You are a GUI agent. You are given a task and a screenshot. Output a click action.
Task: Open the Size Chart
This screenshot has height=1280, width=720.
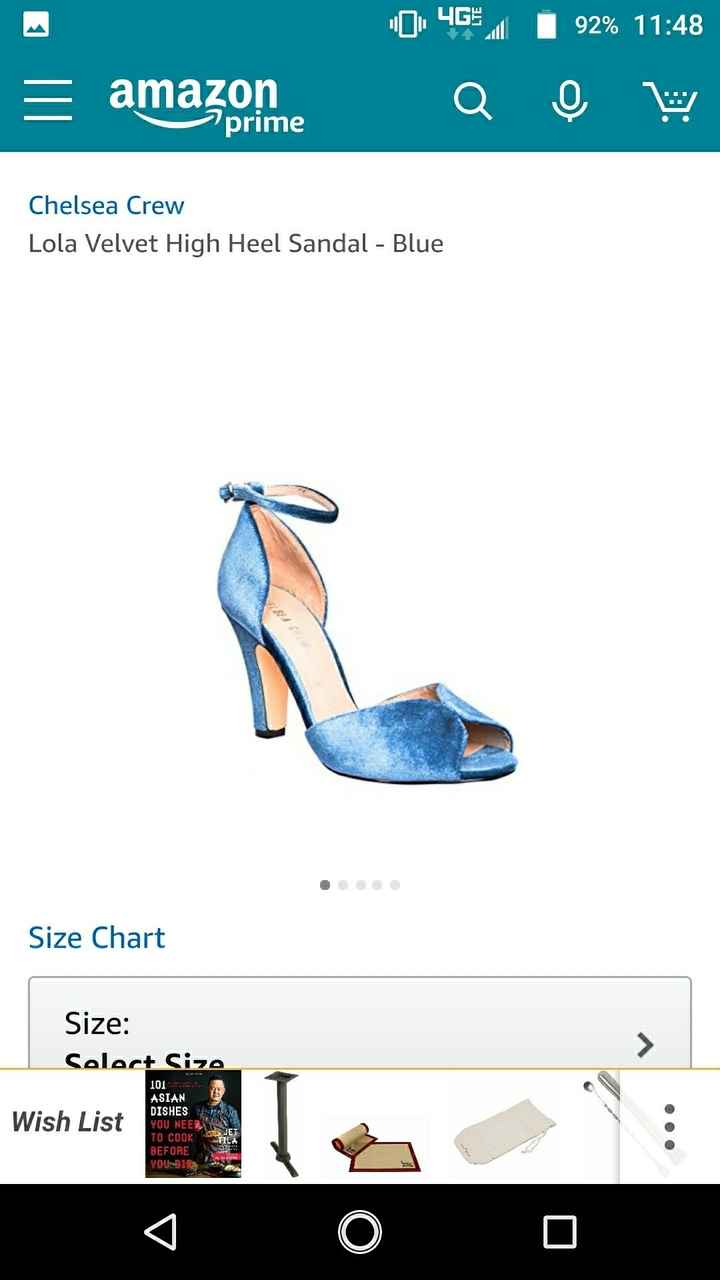96,938
